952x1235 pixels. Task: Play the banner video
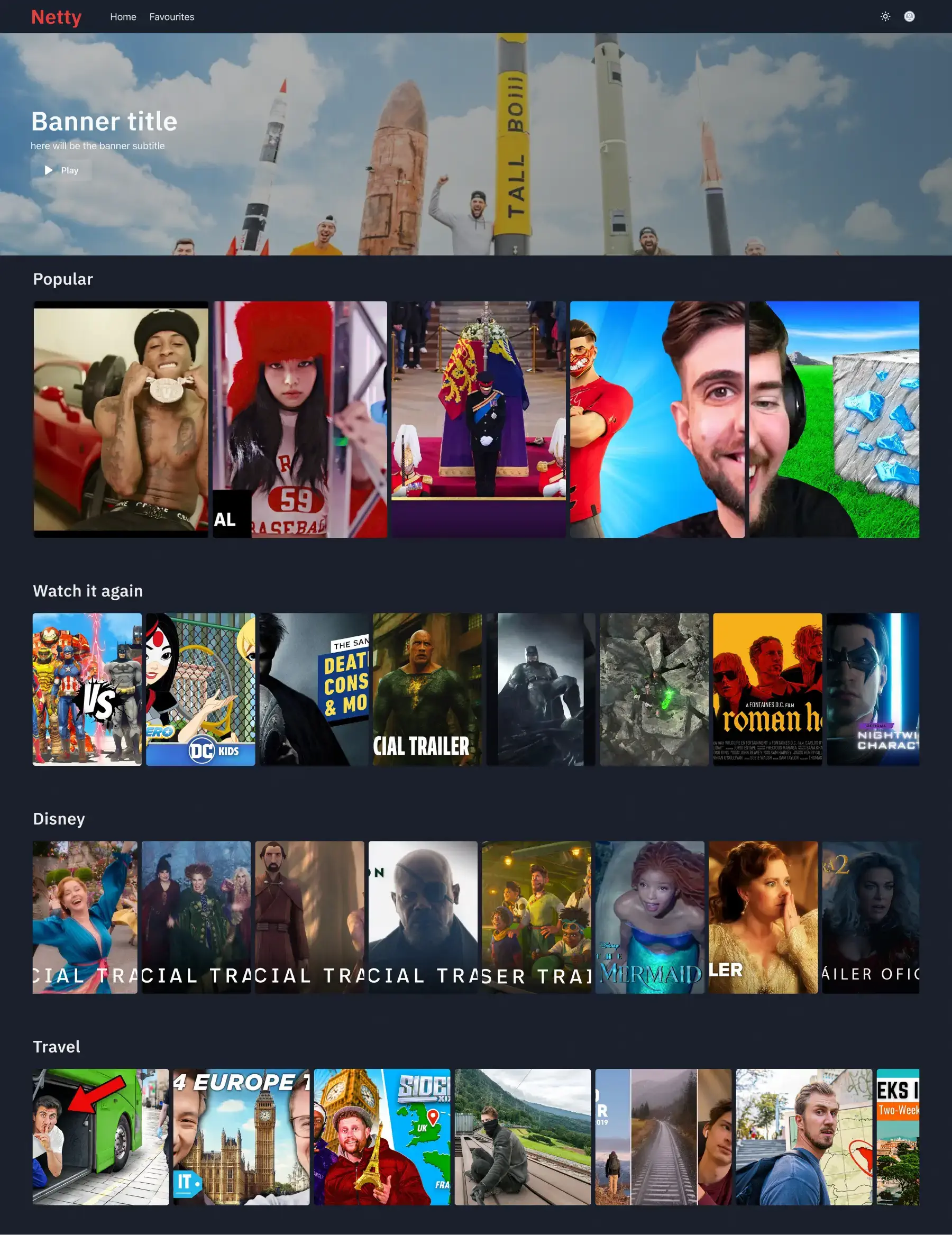pos(62,170)
